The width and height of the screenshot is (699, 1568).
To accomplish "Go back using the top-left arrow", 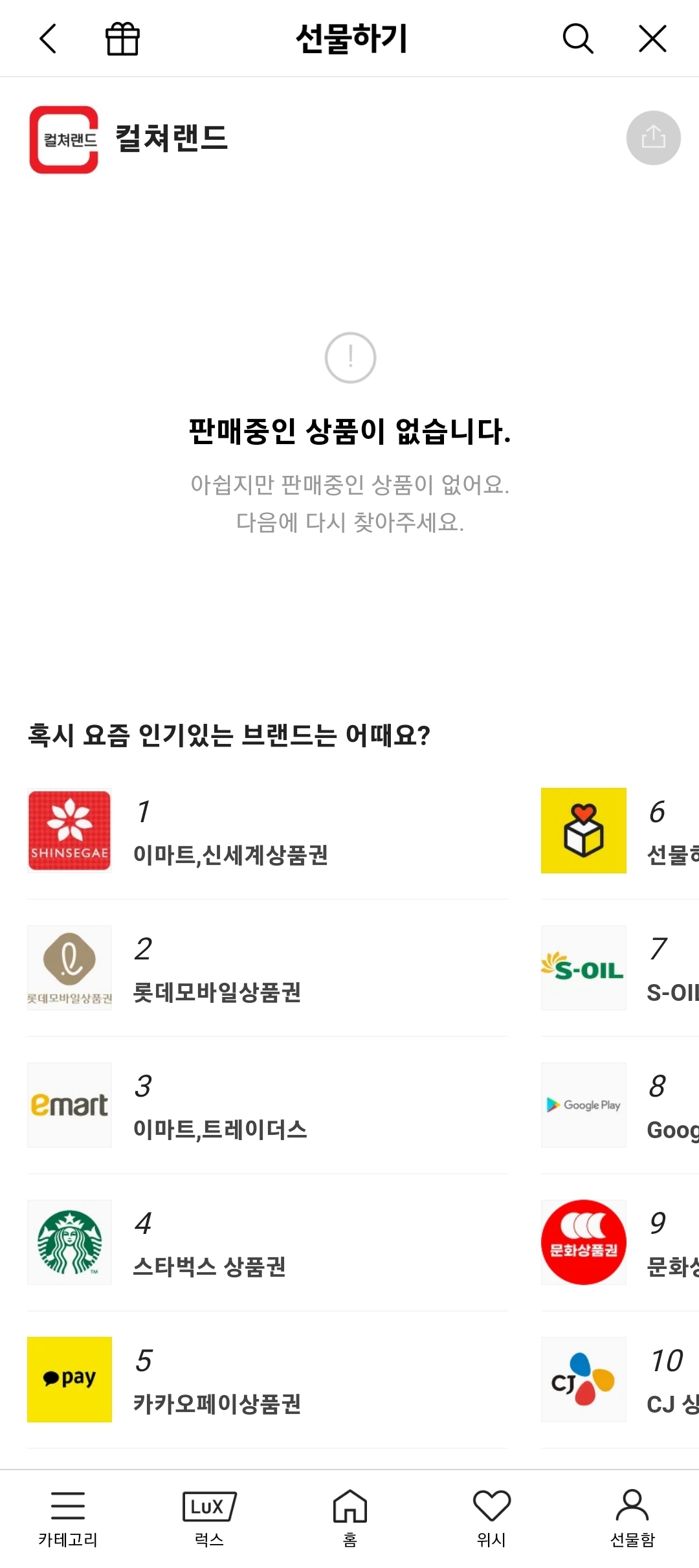I will tap(49, 39).
